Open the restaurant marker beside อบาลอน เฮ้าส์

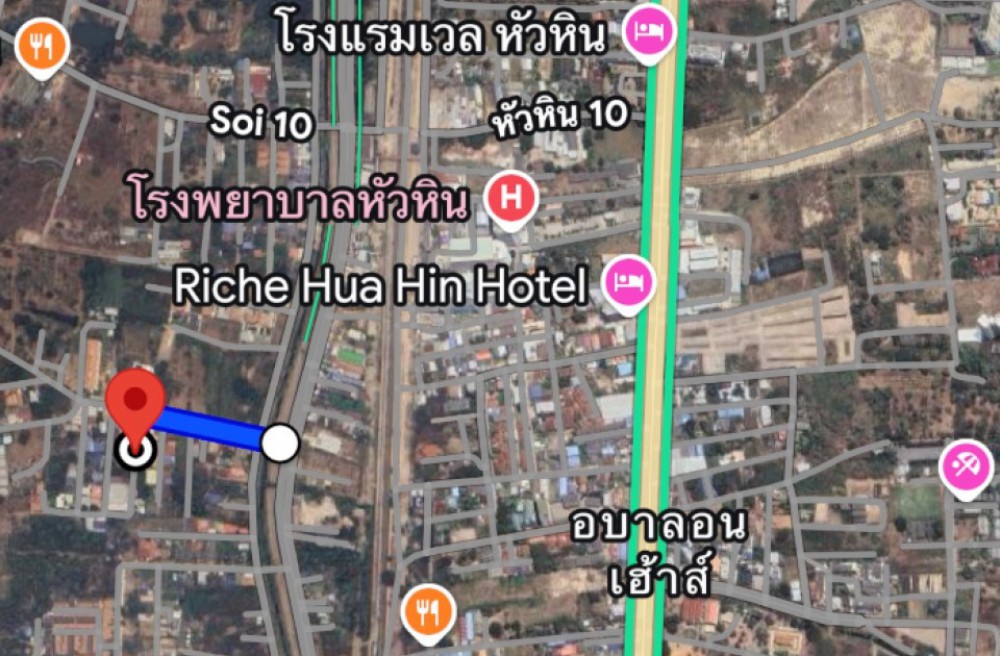(429, 611)
